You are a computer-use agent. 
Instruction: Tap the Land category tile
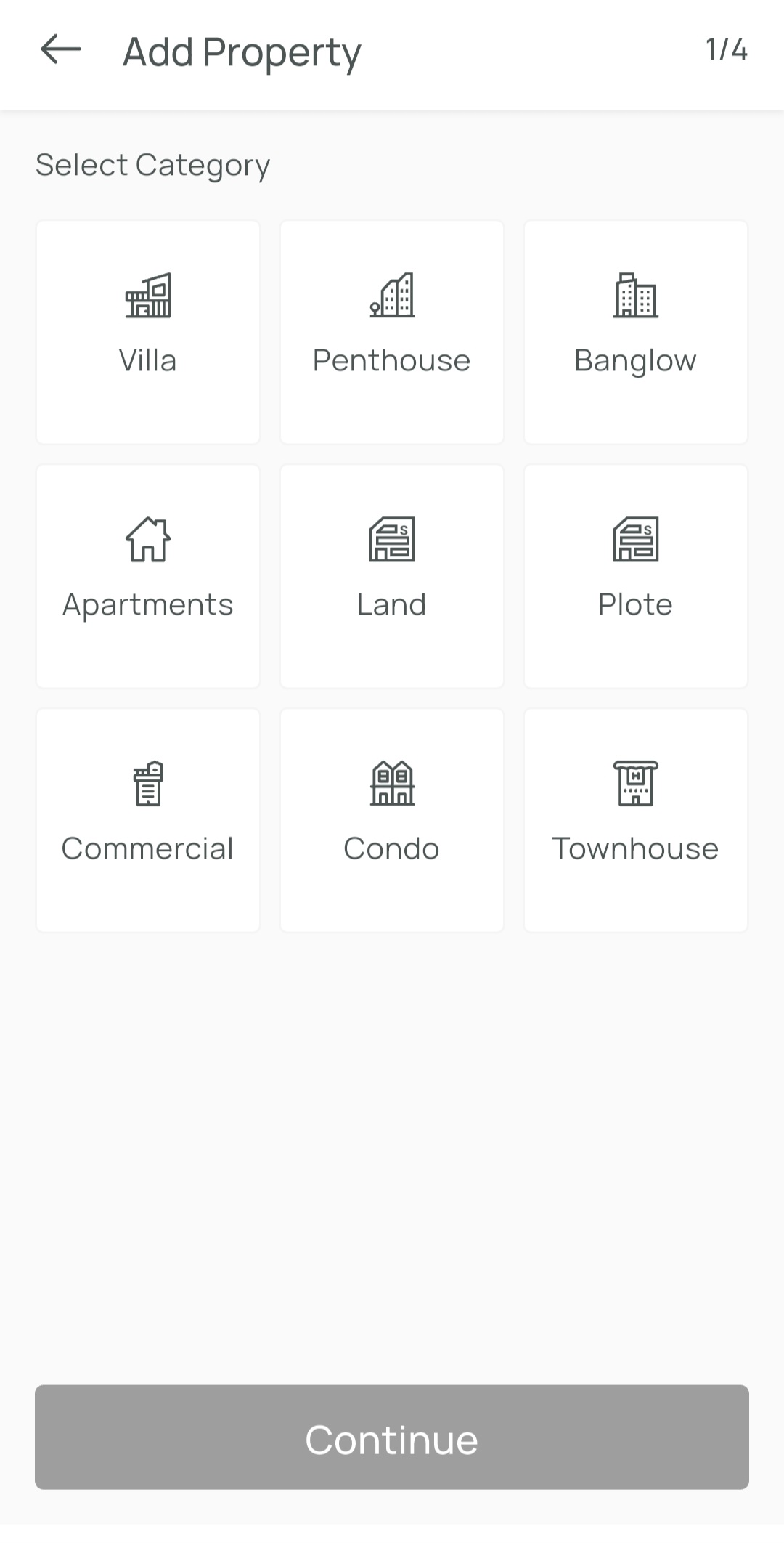(392, 576)
